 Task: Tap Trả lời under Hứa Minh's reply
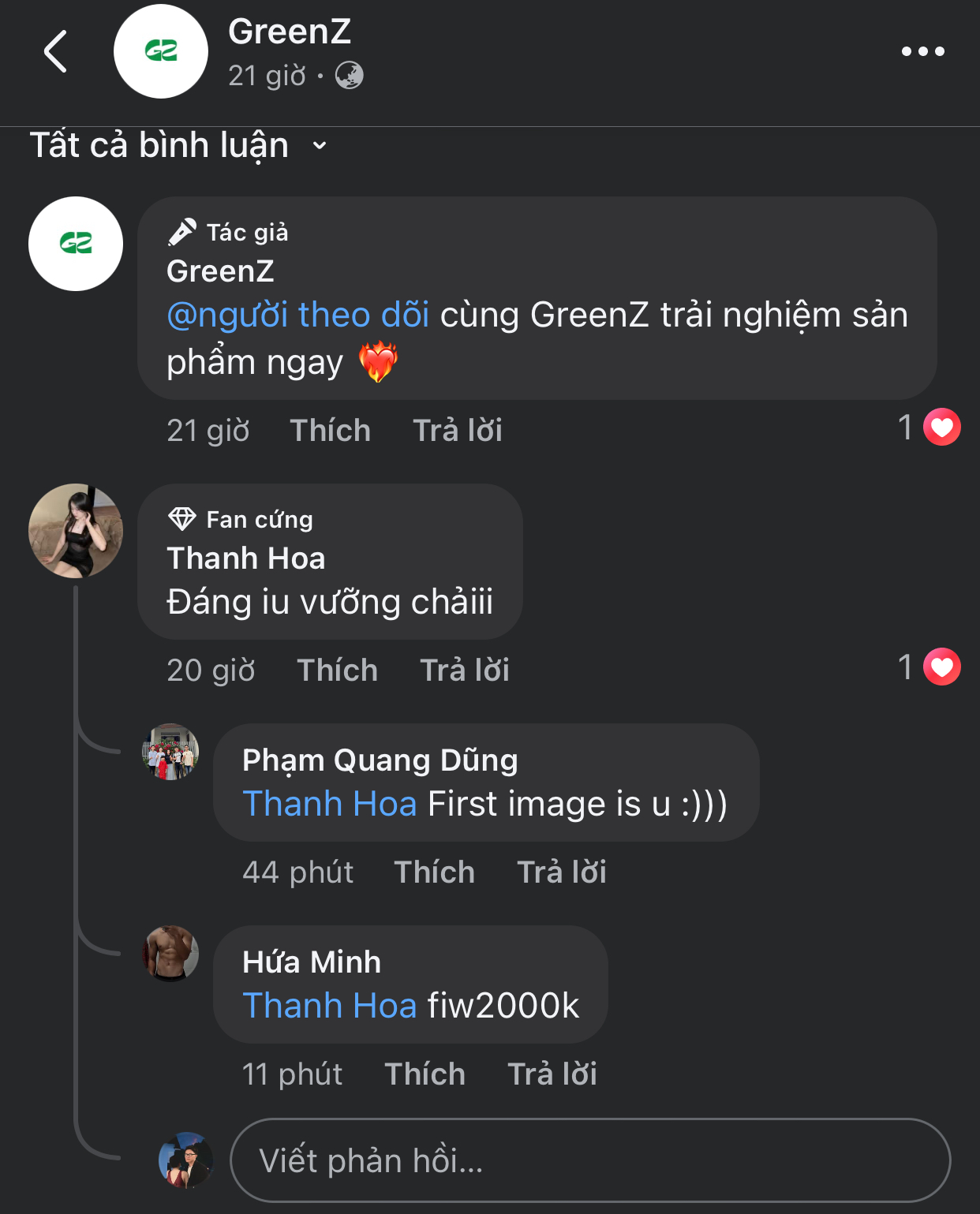click(552, 1074)
